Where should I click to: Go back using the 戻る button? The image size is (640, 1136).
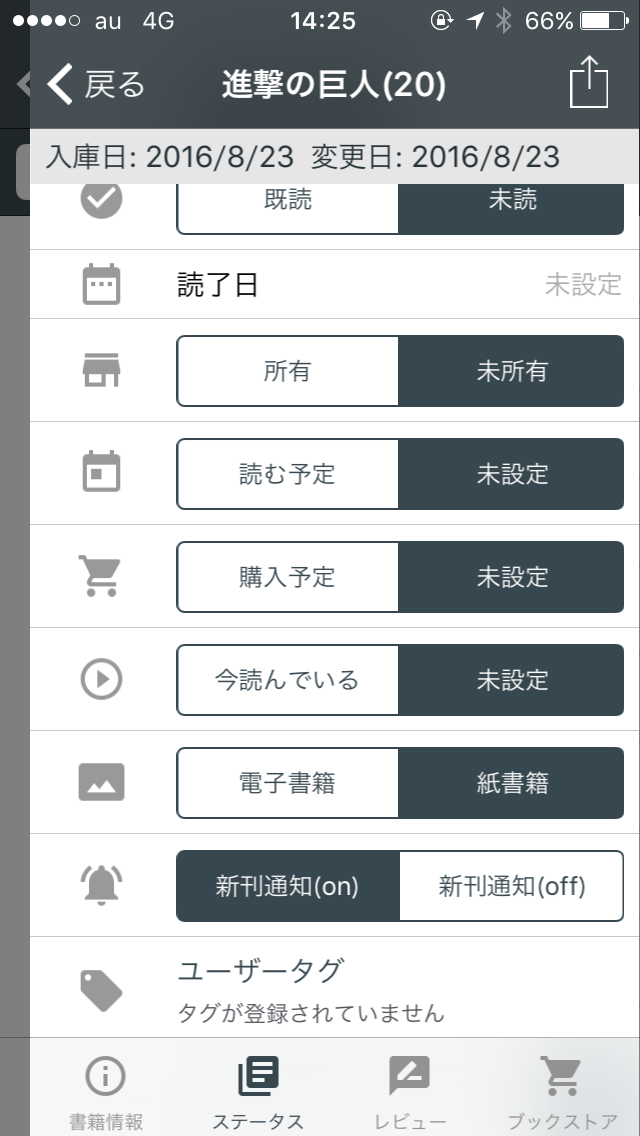click(x=96, y=85)
